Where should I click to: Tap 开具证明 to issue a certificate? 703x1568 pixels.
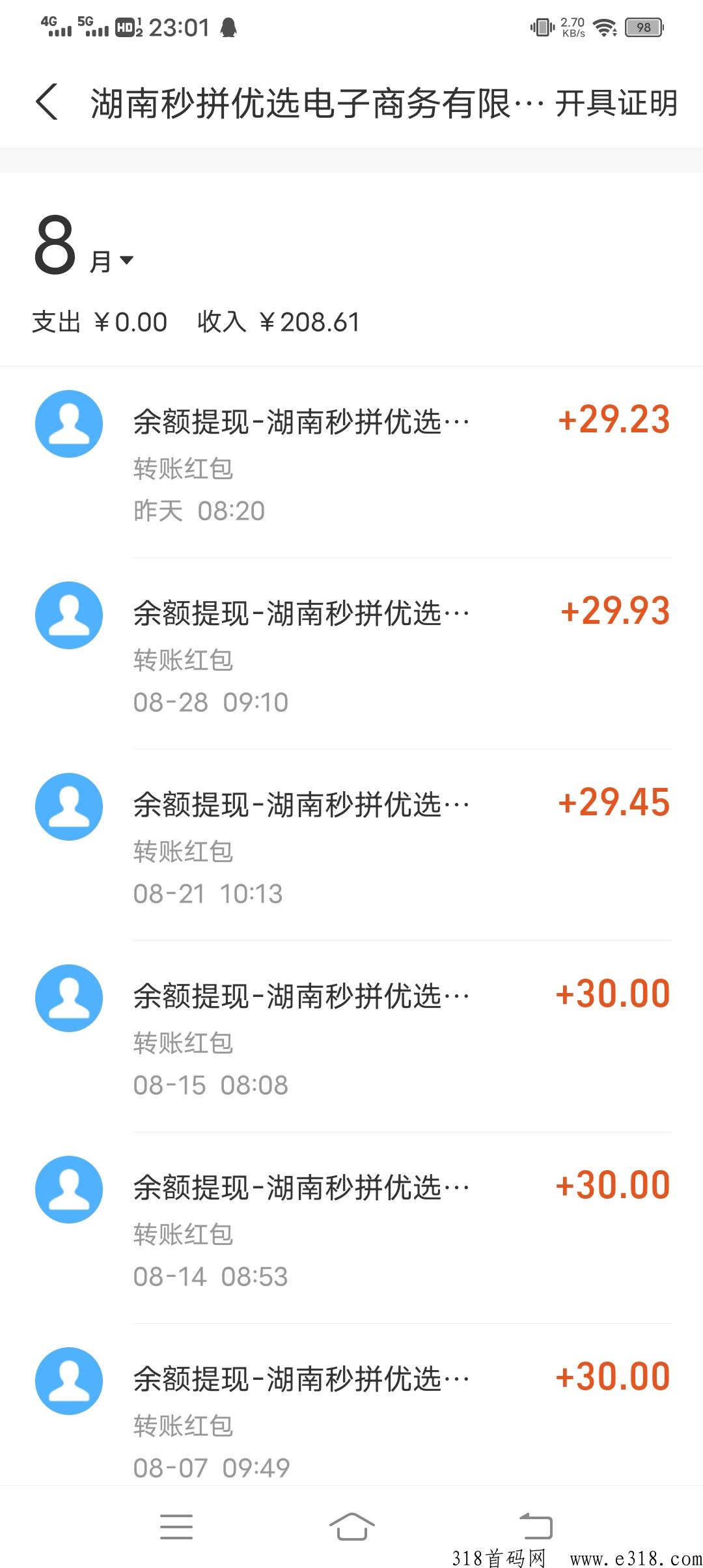click(616, 104)
